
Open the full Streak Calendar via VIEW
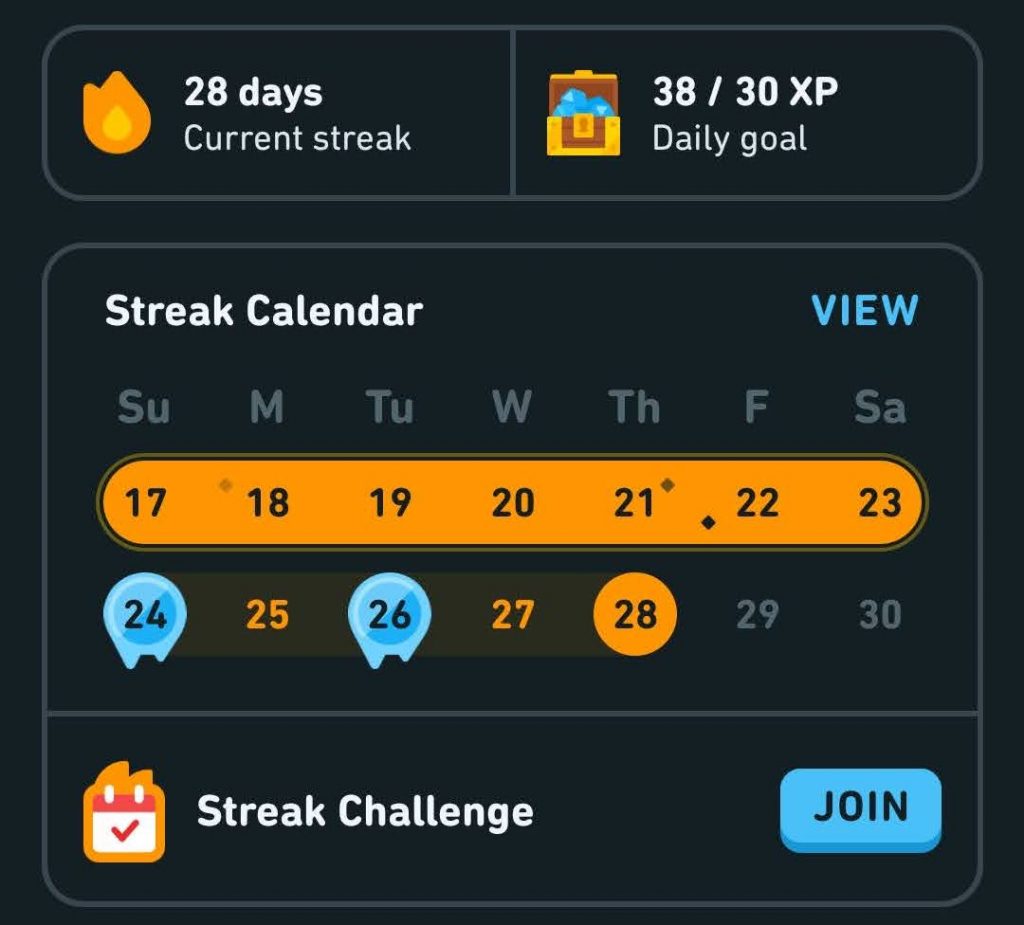(x=864, y=311)
